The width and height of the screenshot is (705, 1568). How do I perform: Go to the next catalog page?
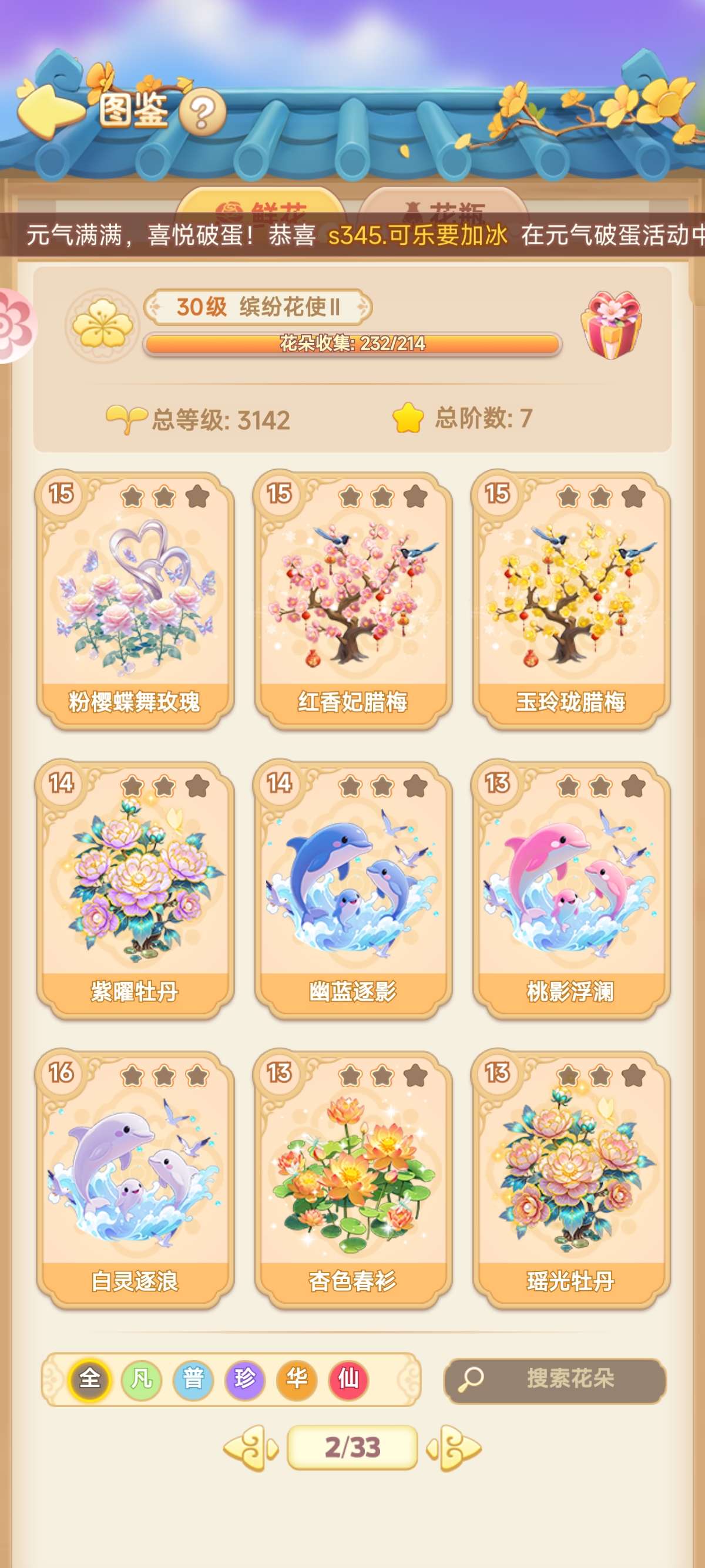[455, 1448]
